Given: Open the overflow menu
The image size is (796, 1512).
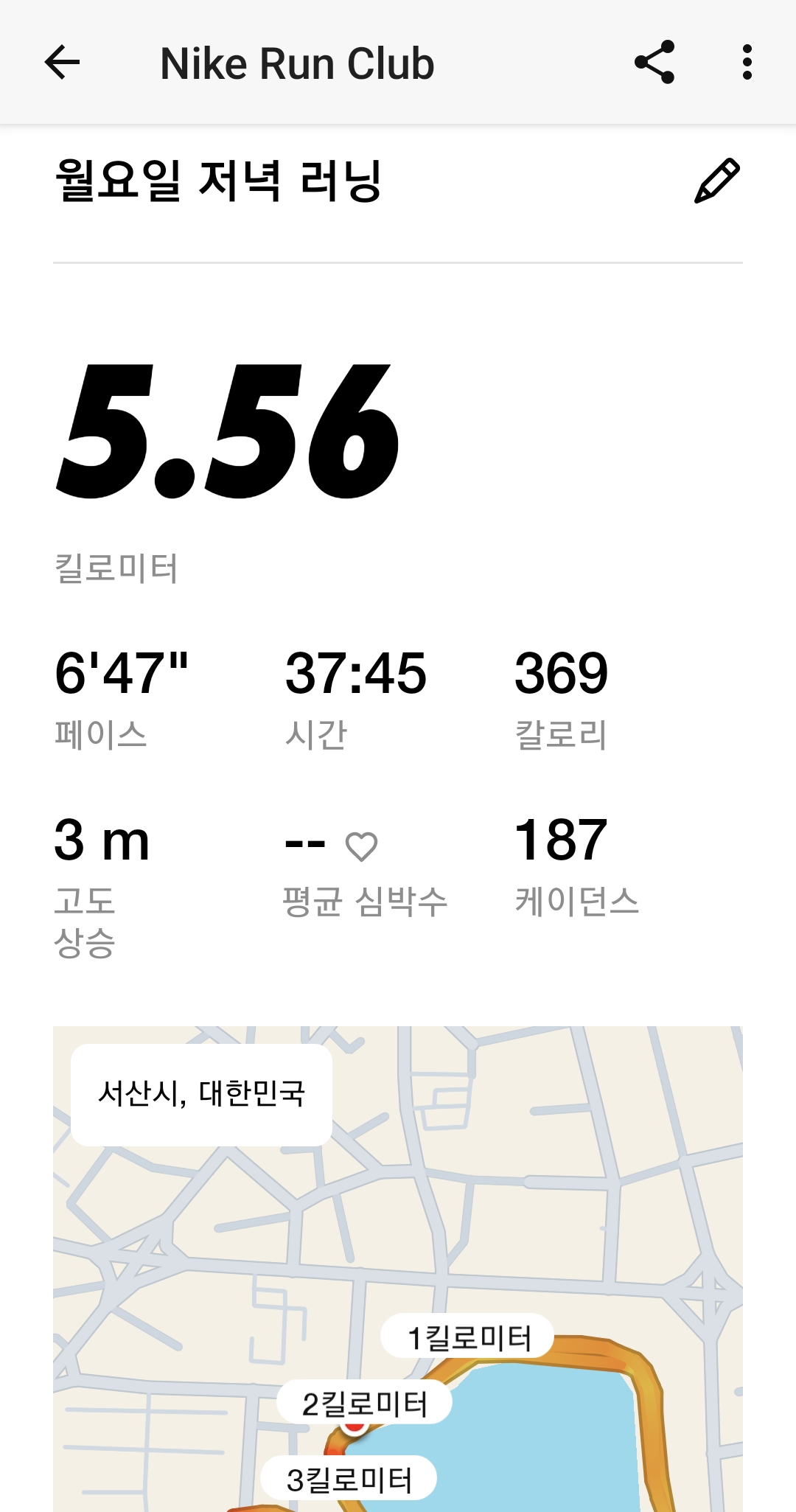Looking at the screenshot, I should [x=747, y=62].
